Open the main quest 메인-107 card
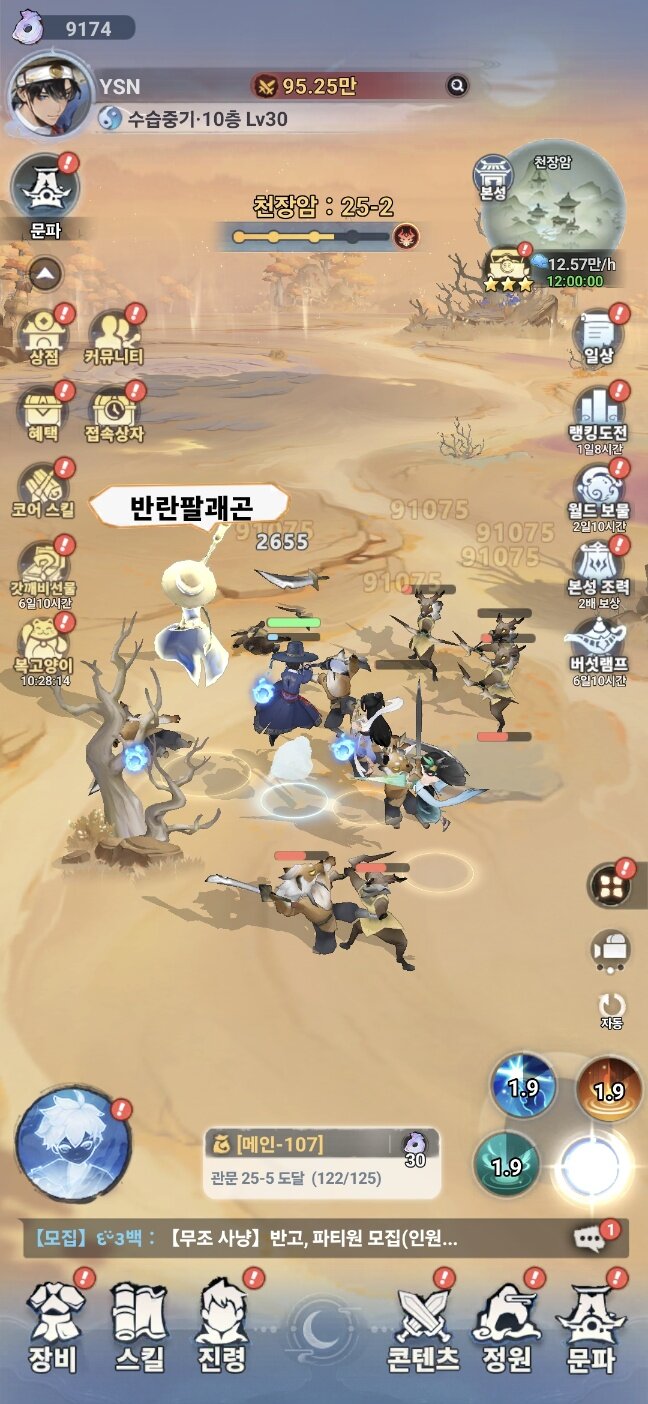This screenshot has width=648, height=1404. point(322,1163)
